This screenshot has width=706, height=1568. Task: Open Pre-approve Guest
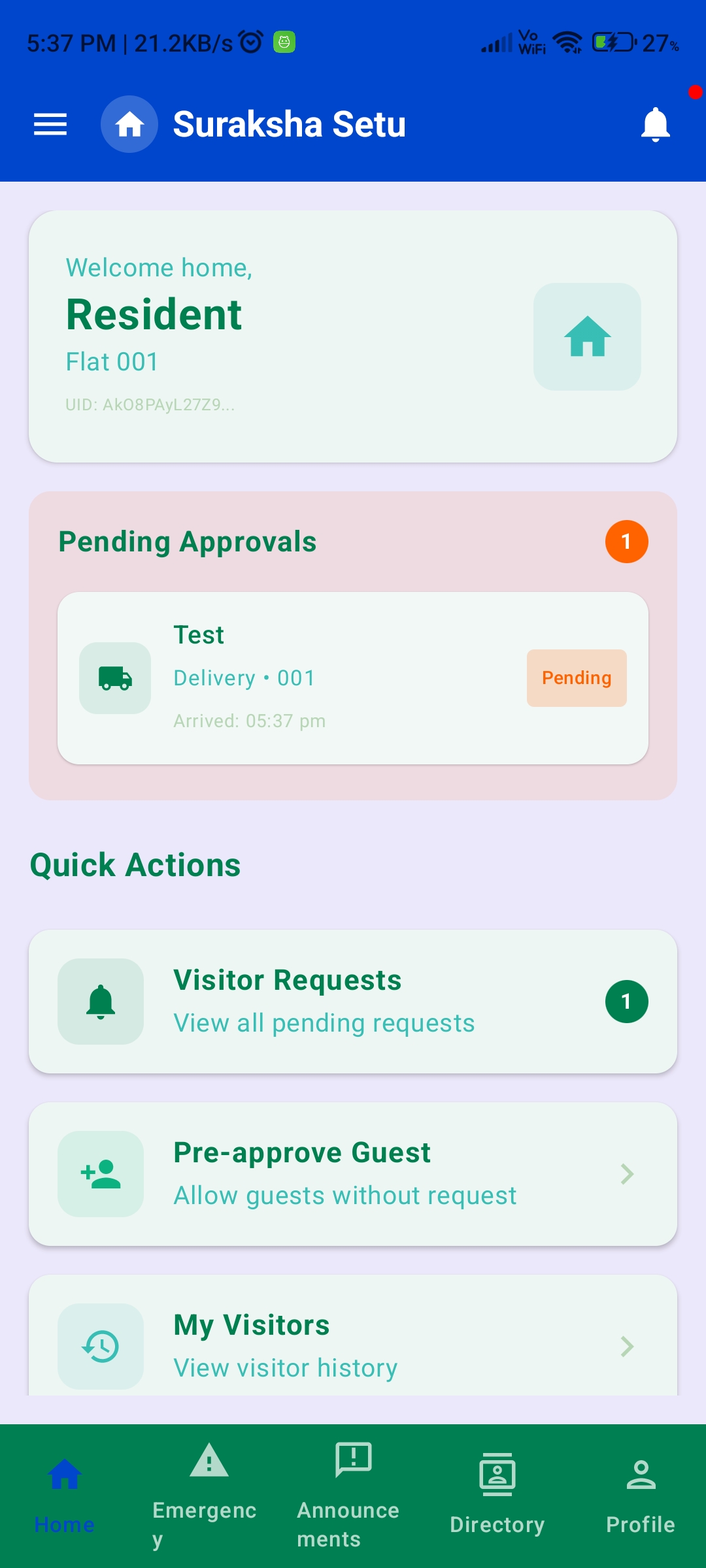352,1173
